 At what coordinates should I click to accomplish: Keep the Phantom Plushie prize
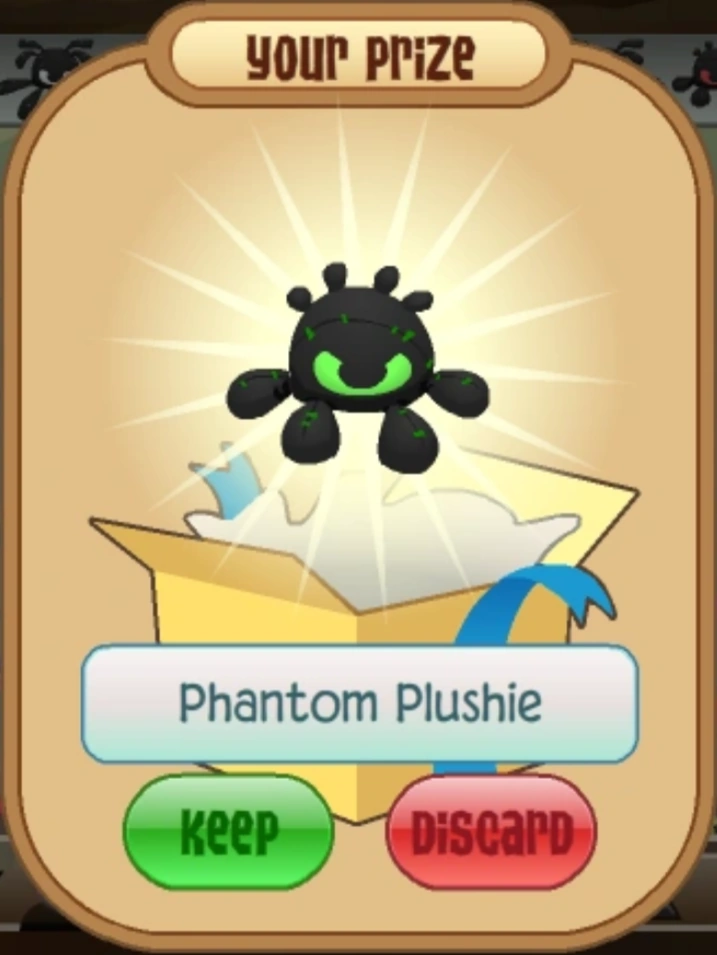[228, 832]
